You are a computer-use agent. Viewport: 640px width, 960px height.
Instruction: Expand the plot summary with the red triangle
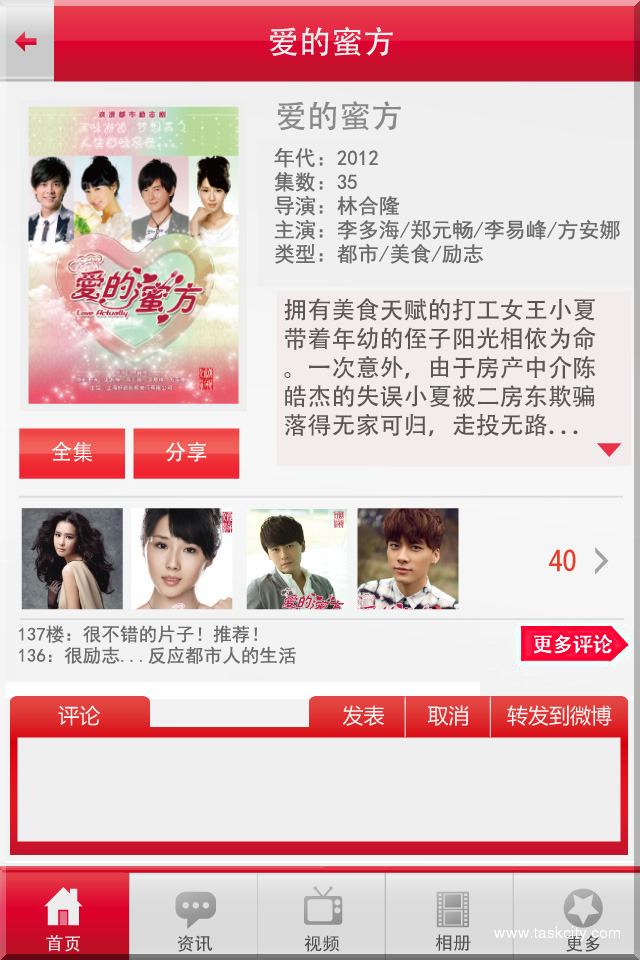608,450
